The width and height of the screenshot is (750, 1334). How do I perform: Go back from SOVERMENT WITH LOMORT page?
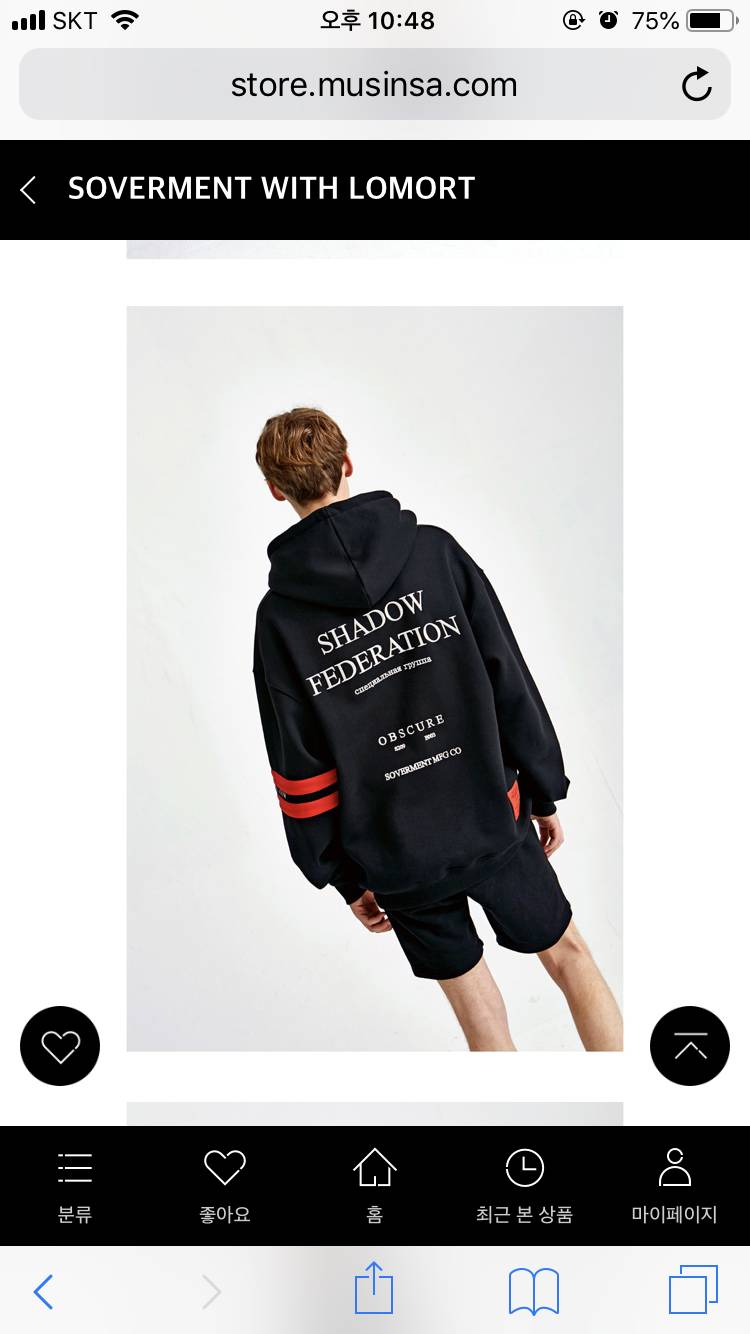click(29, 190)
